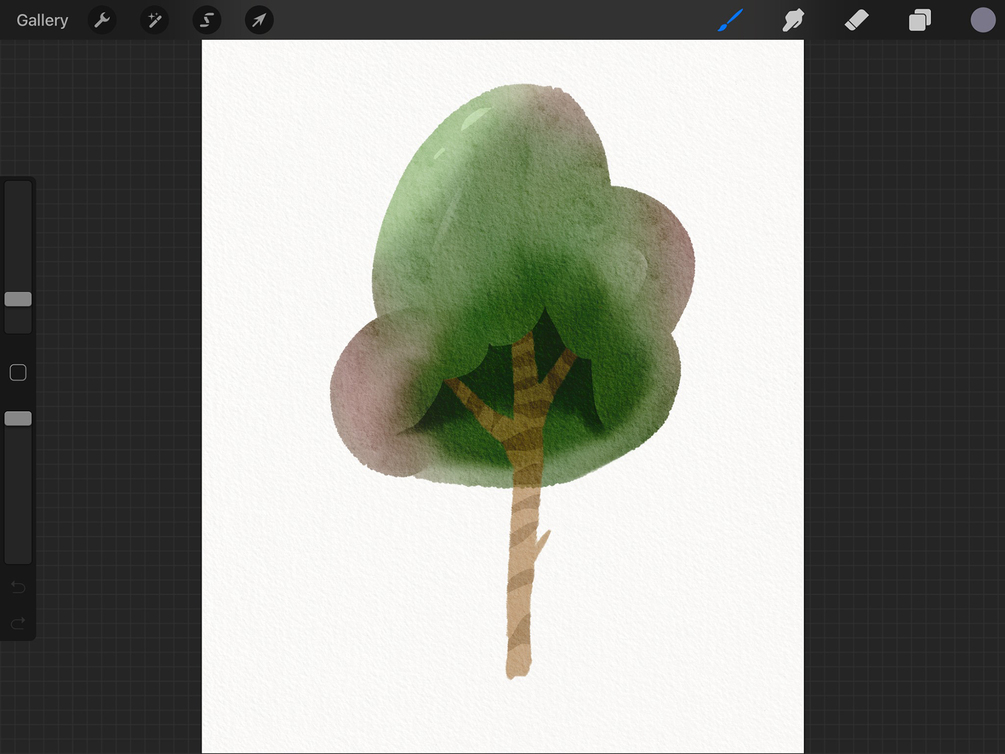
Task: Activate the Transform arrow tool
Action: [x=259, y=20]
